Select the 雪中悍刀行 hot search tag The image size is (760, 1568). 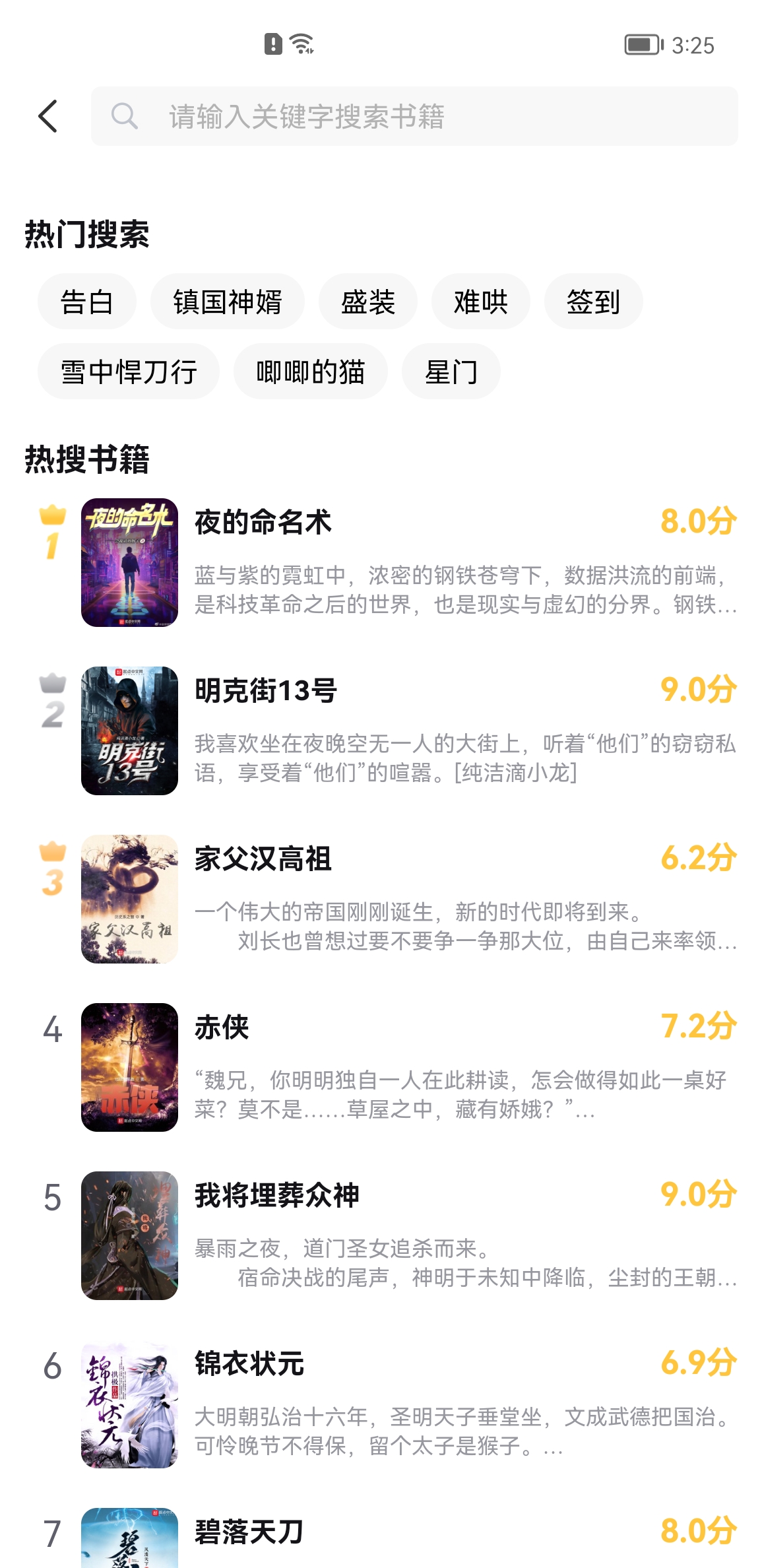coord(129,372)
